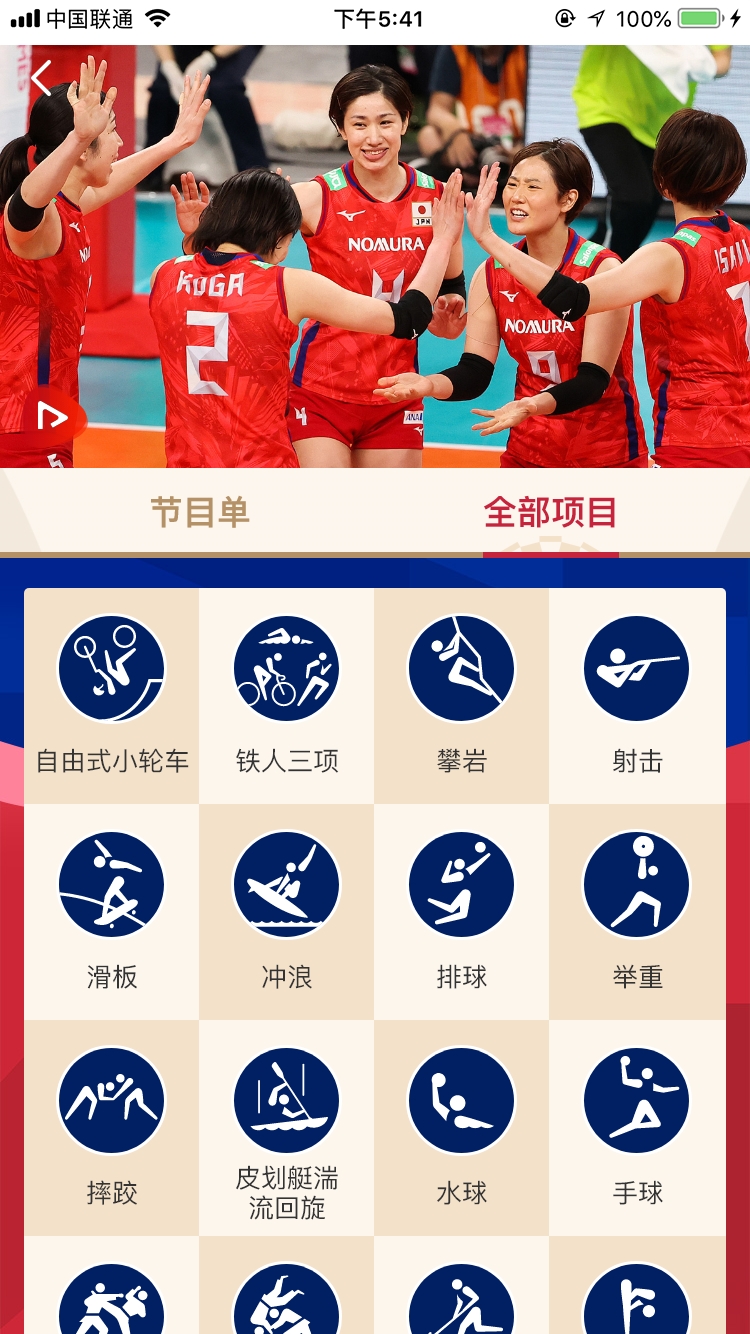Open the 自由式小轮车 sport tile
The image size is (750, 1334).
click(111, 695)
